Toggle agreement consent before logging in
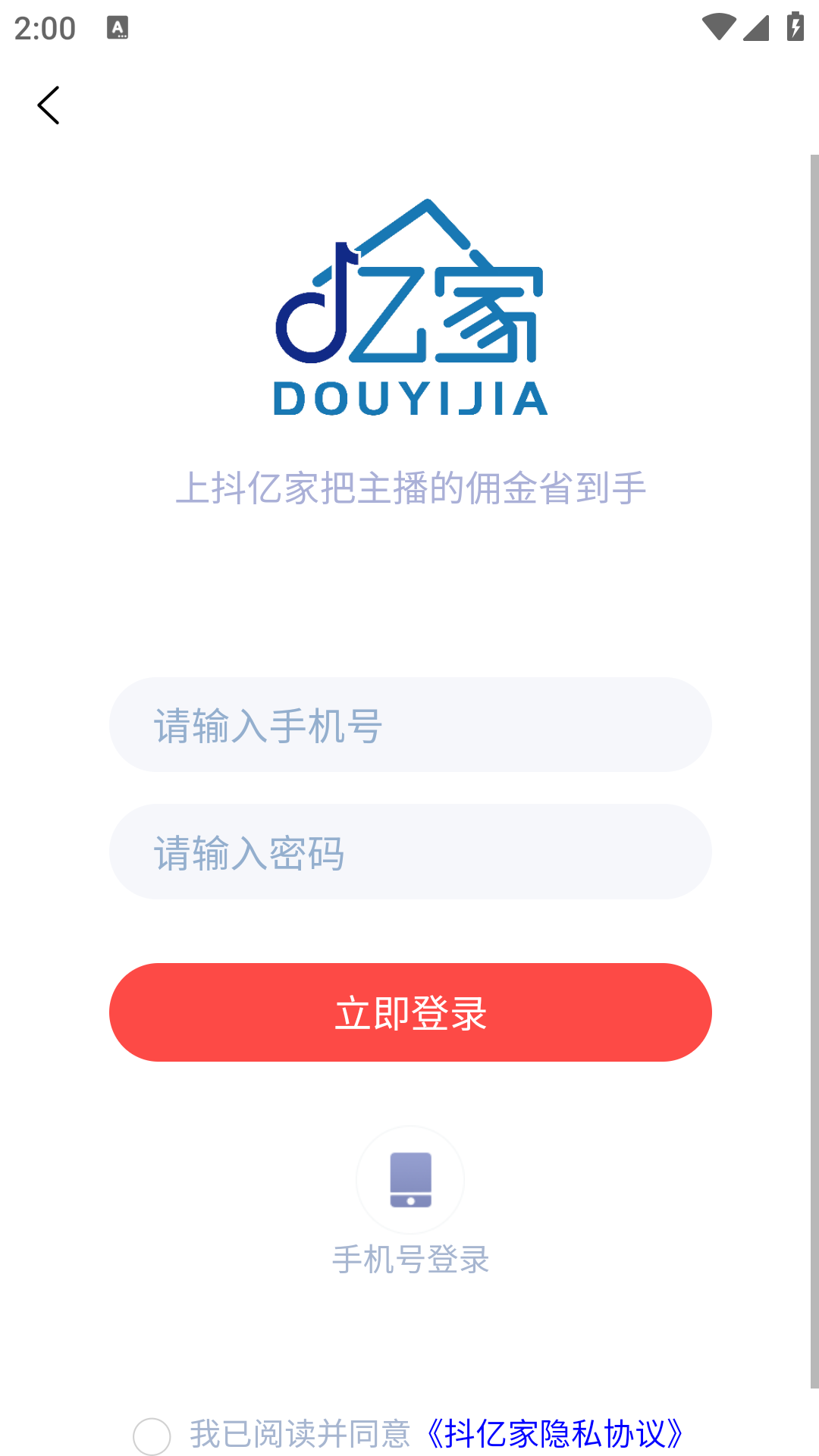This screenshot has height=1456, width=819. [151, 1433]
